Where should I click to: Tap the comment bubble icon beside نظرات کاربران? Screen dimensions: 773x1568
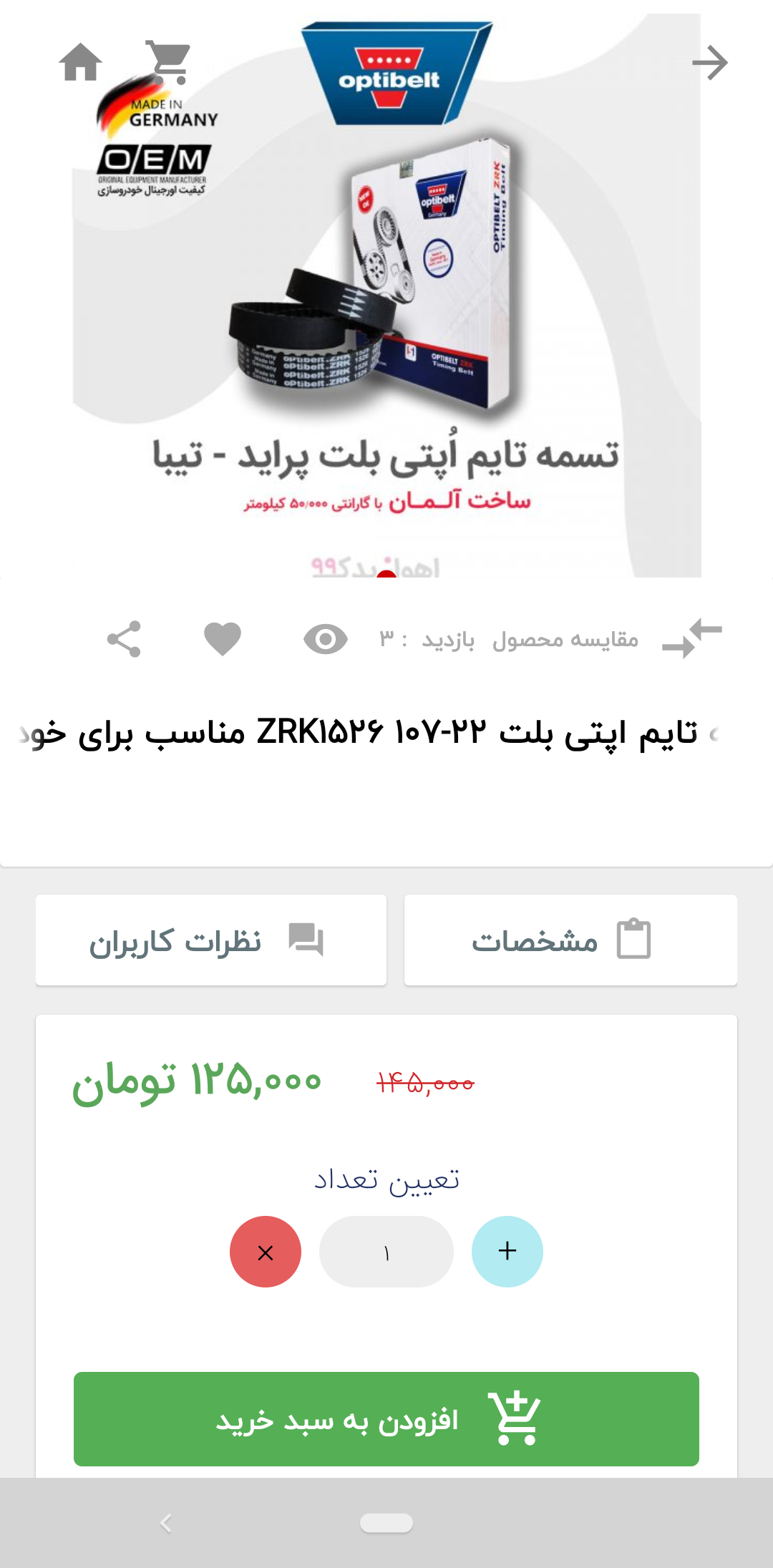coord(308,940)
